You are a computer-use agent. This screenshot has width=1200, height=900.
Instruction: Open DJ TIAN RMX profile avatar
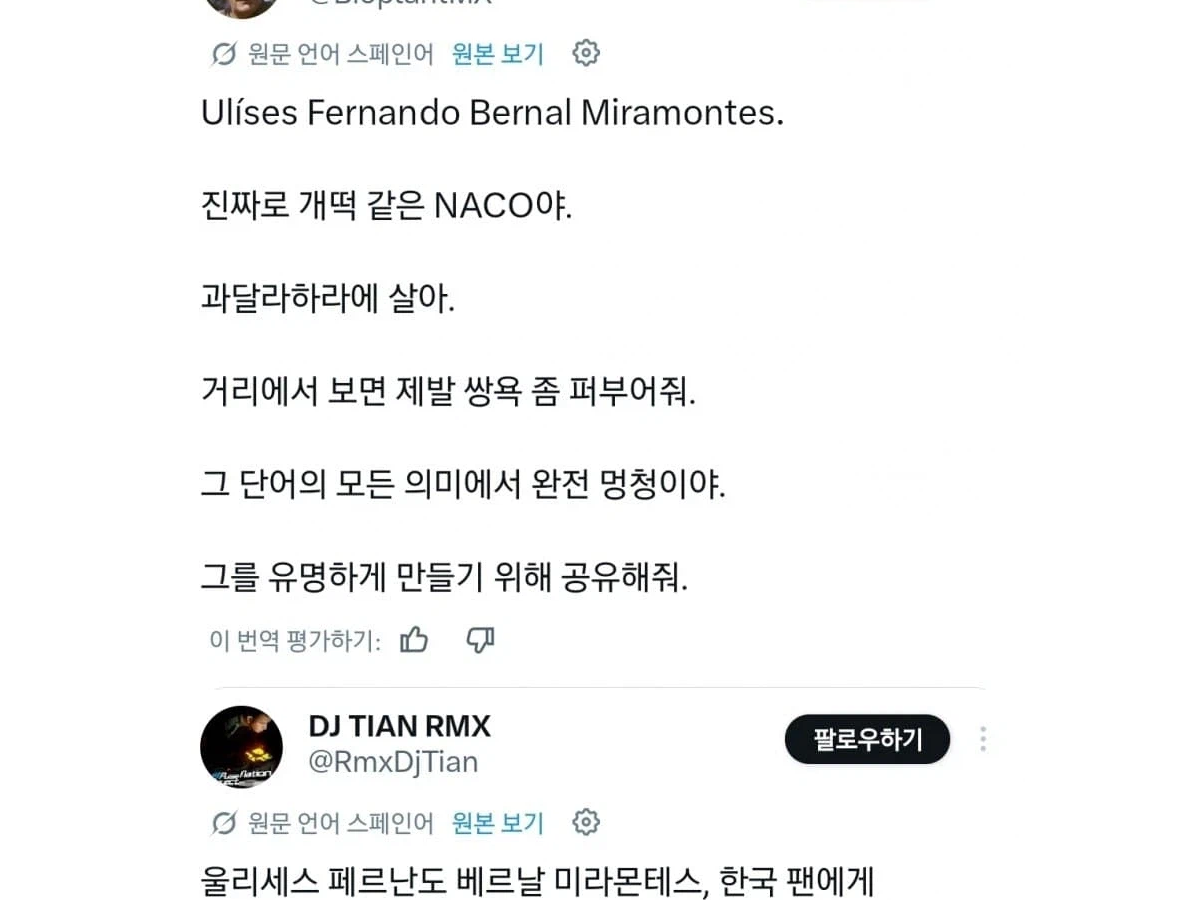241,747
